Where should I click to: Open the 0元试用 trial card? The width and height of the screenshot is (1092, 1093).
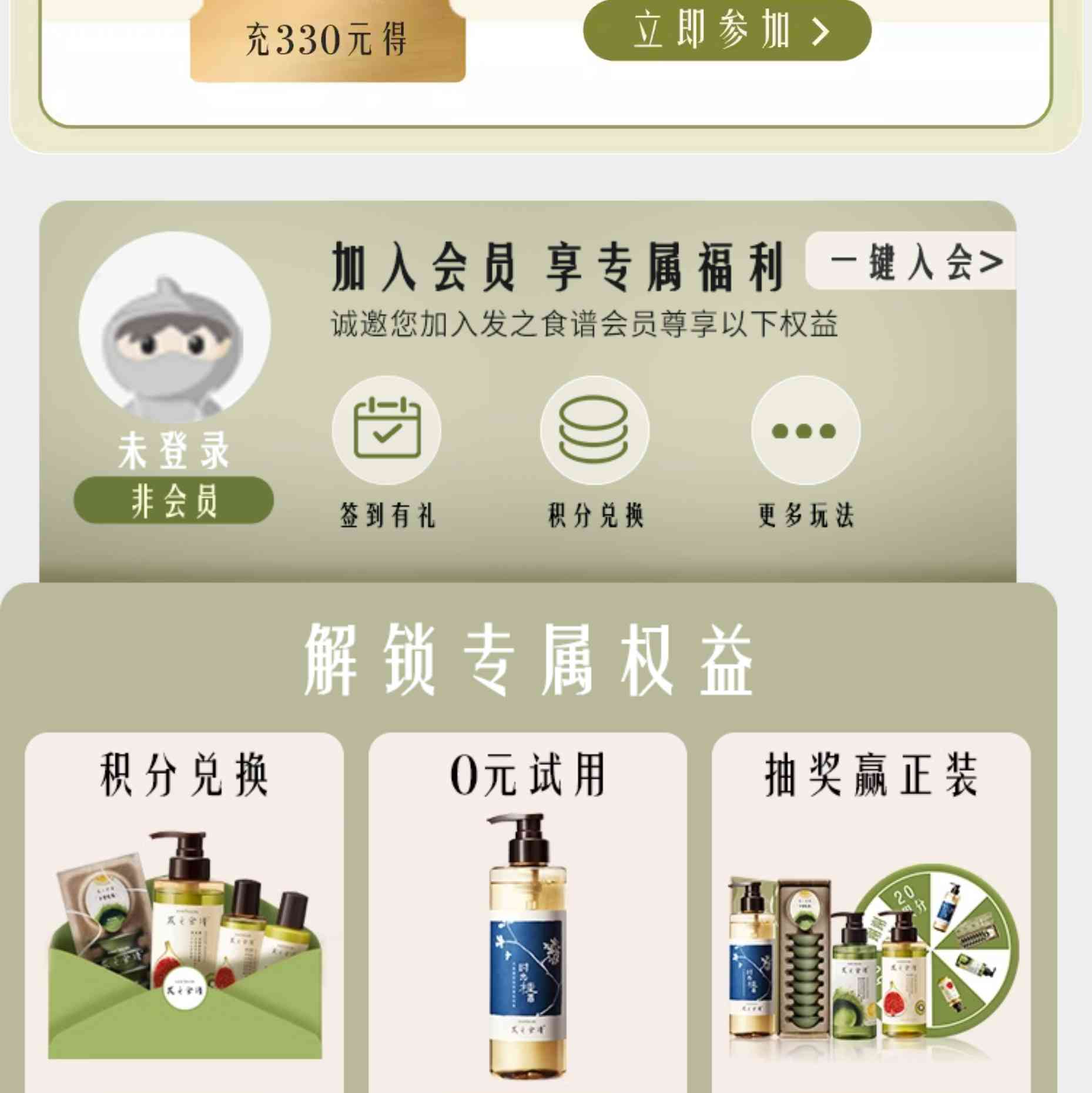tap(527, 911)
